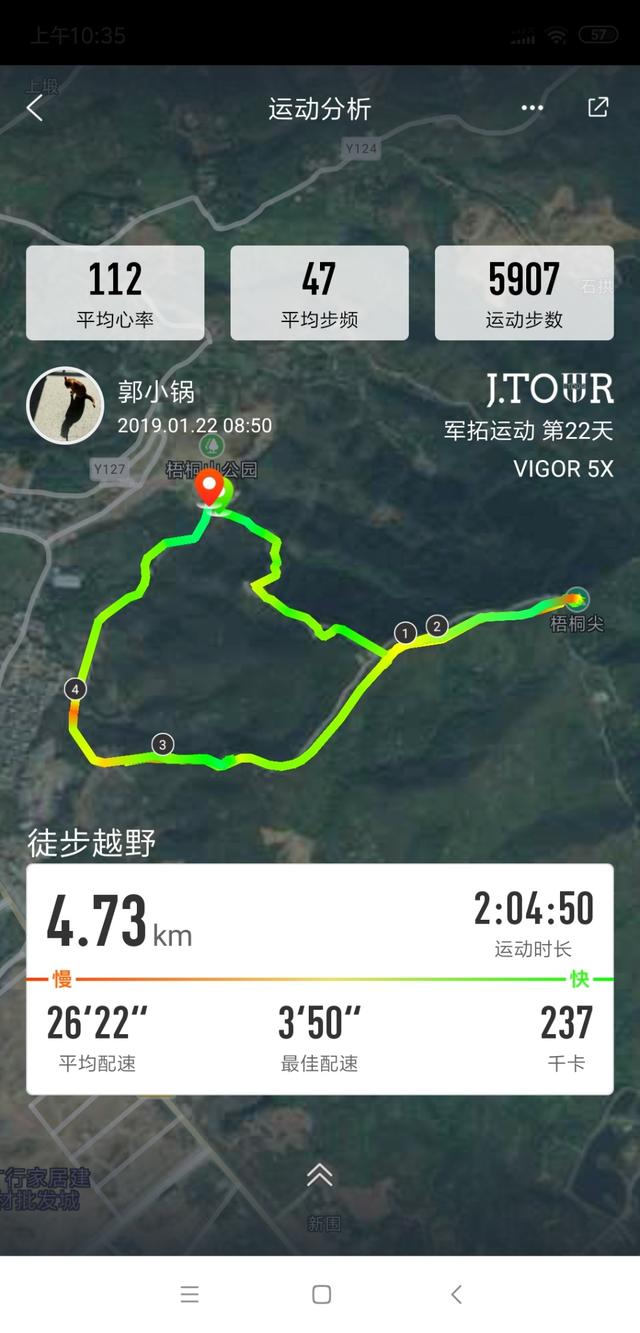Share this workout analysis
Screen dimensions: 640x1333
(x=598, y=108)
